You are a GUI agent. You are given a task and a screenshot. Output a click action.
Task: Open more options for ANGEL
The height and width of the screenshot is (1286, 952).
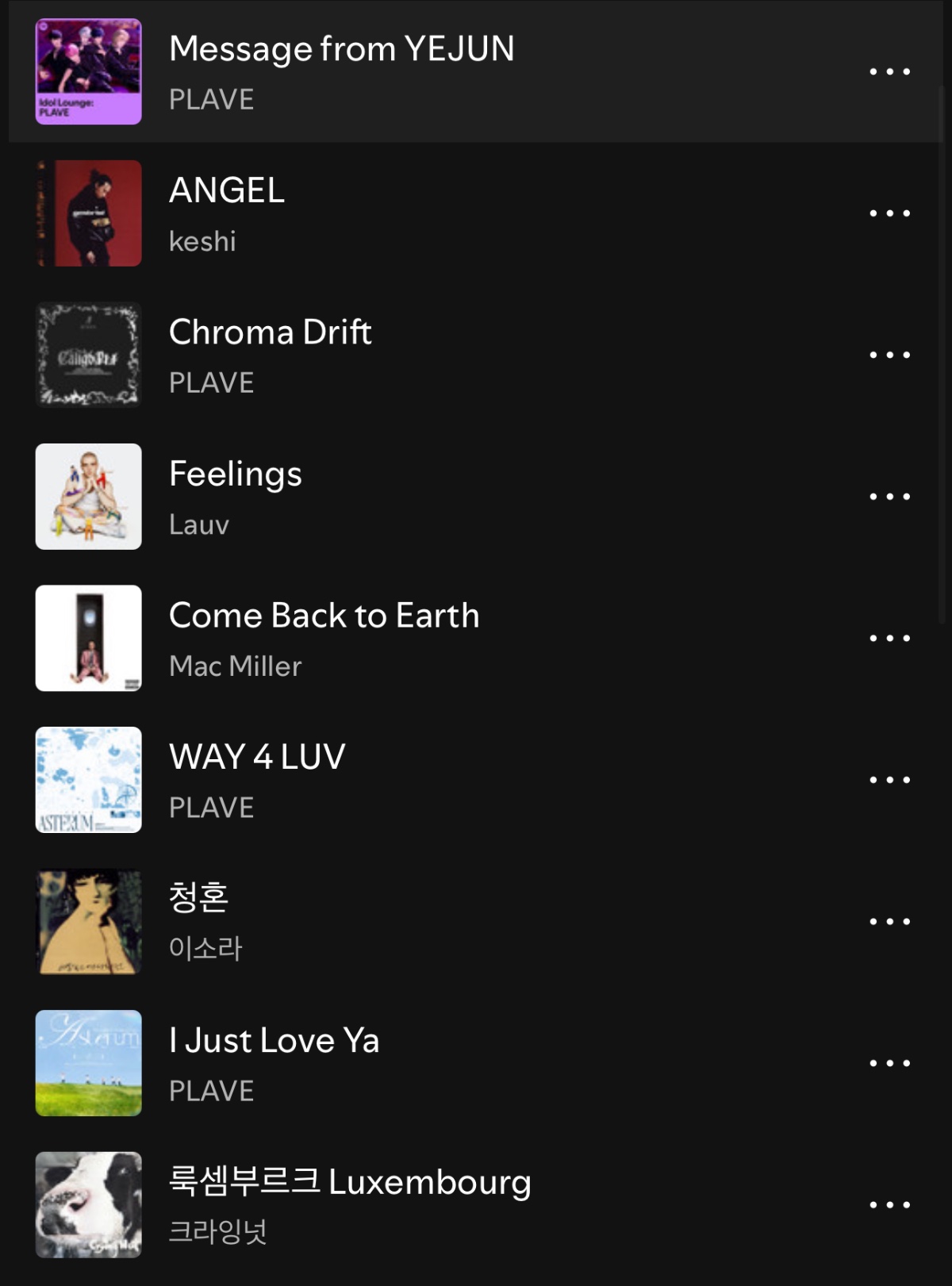click(x=889, y=213)
